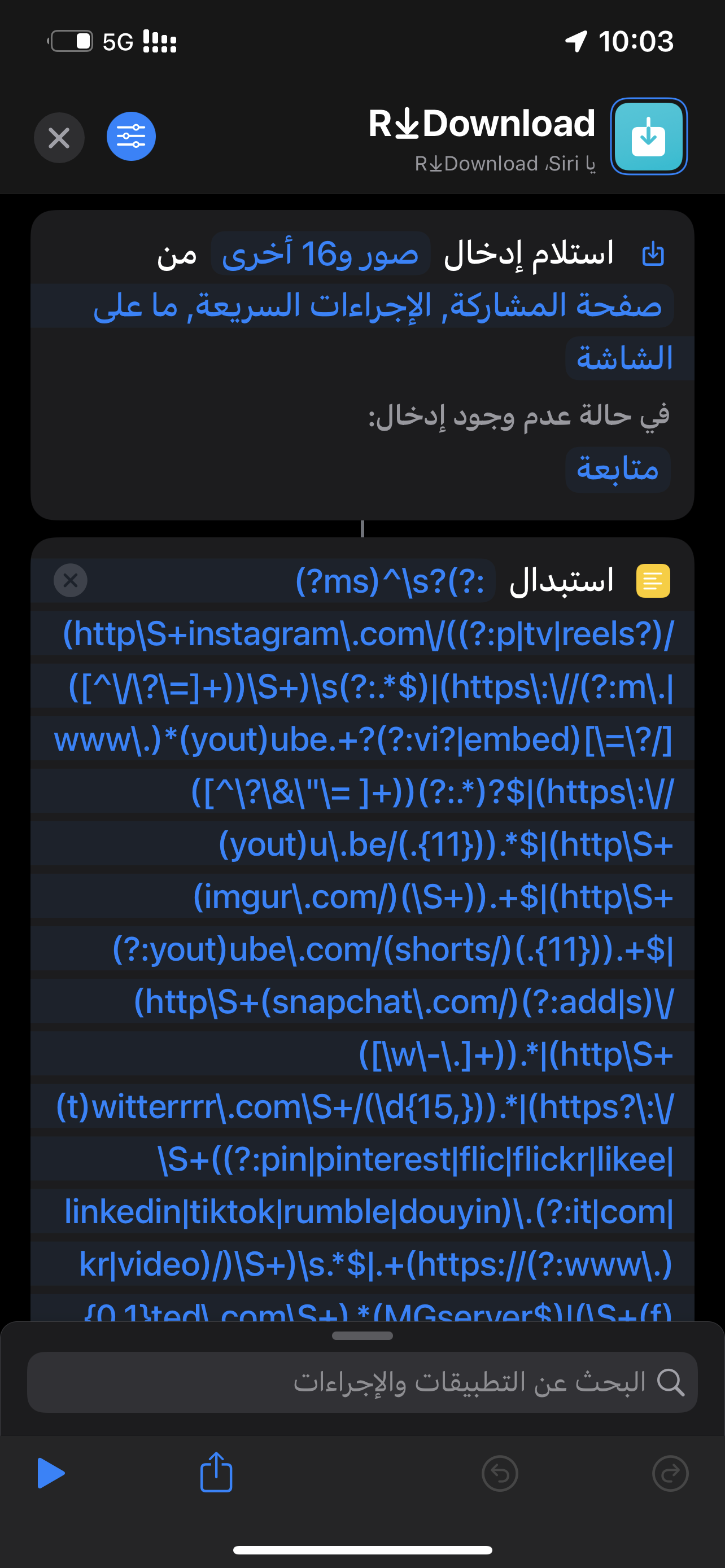Search for apps and actions

362,1382
